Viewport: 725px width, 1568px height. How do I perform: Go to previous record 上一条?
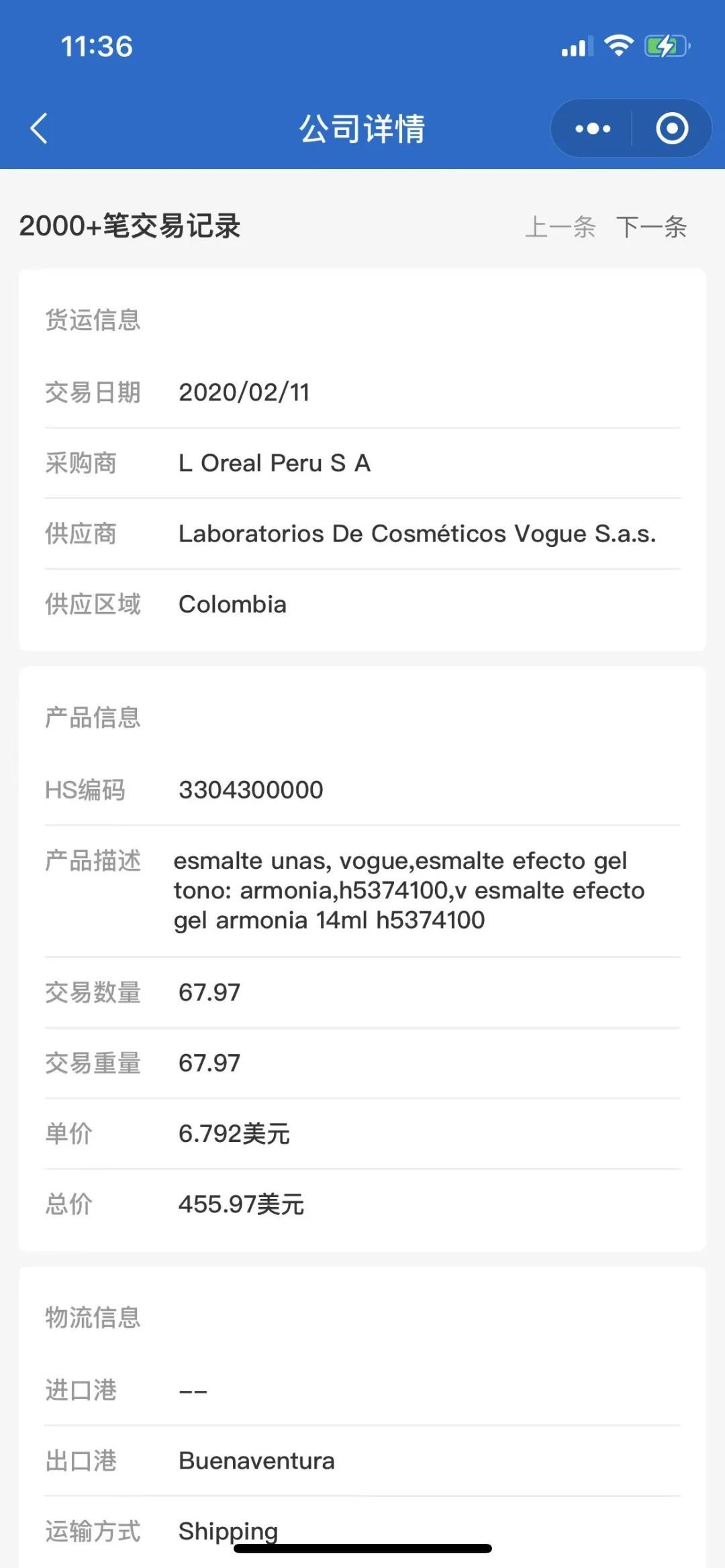[x=560, y=227]
